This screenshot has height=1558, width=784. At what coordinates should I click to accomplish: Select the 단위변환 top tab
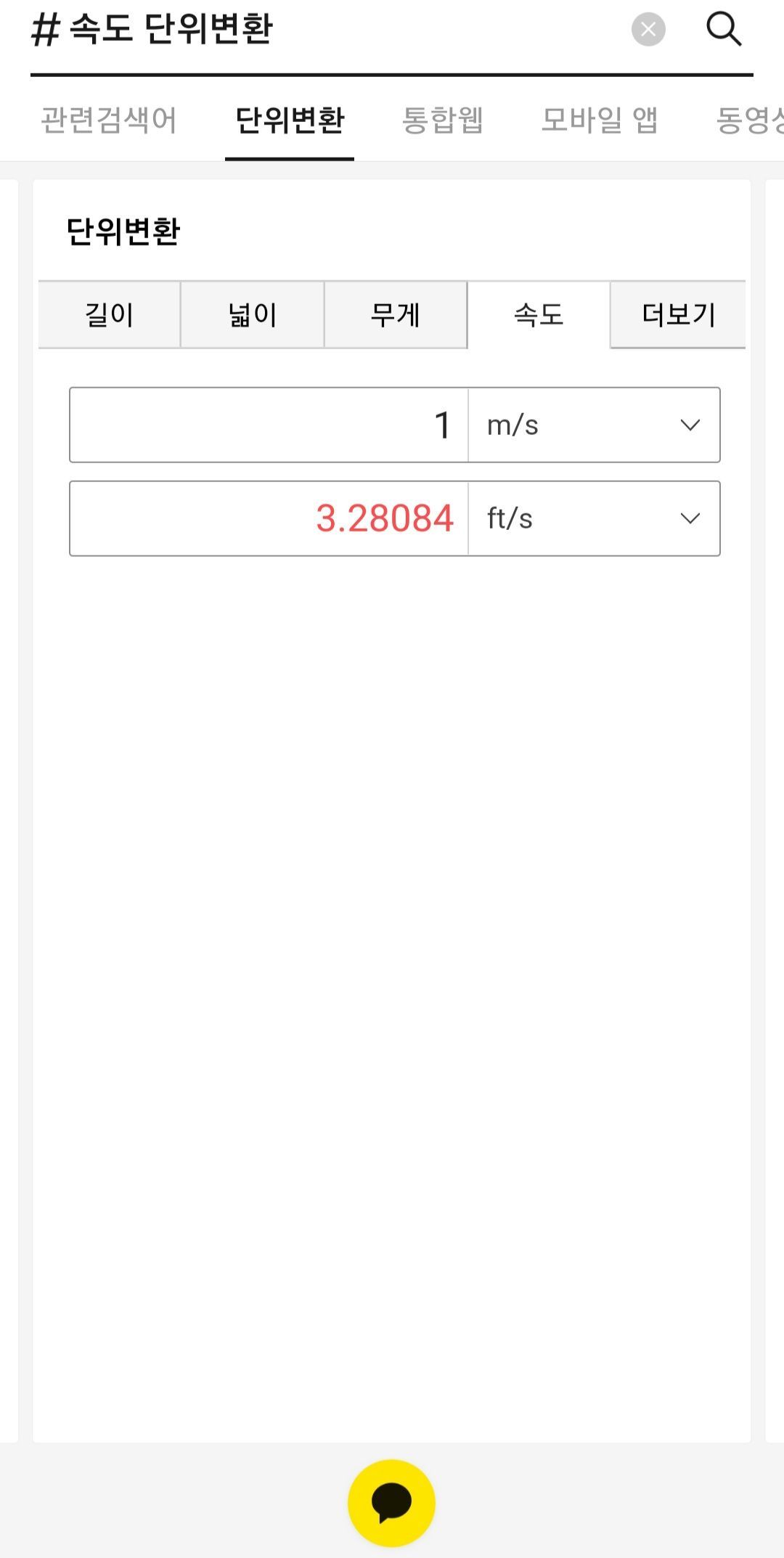[x=290, y=120]
